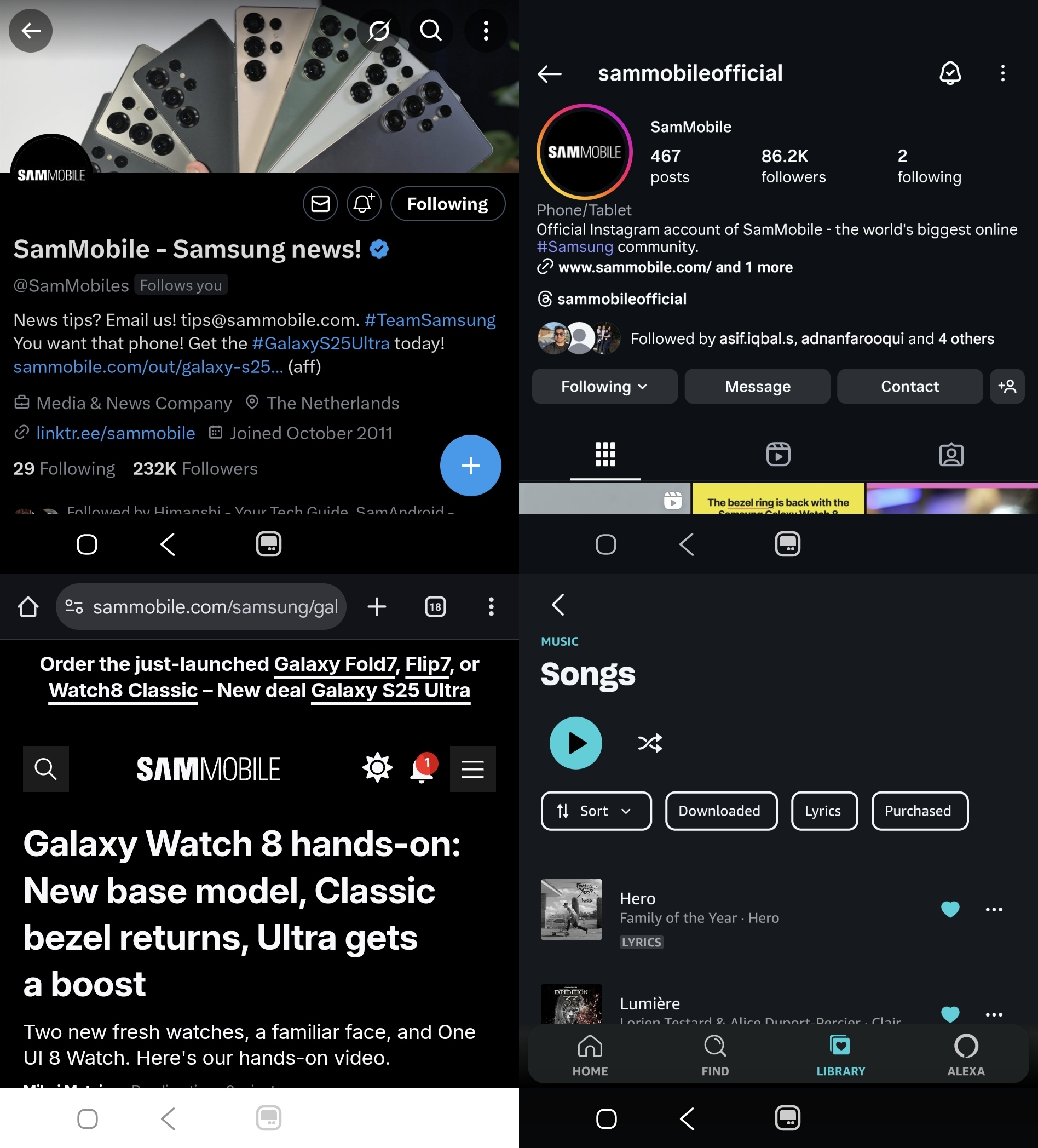Open search on the Twitter profile header
The height and width of the screenshot is (1148, 1038).
coord(431,30)
